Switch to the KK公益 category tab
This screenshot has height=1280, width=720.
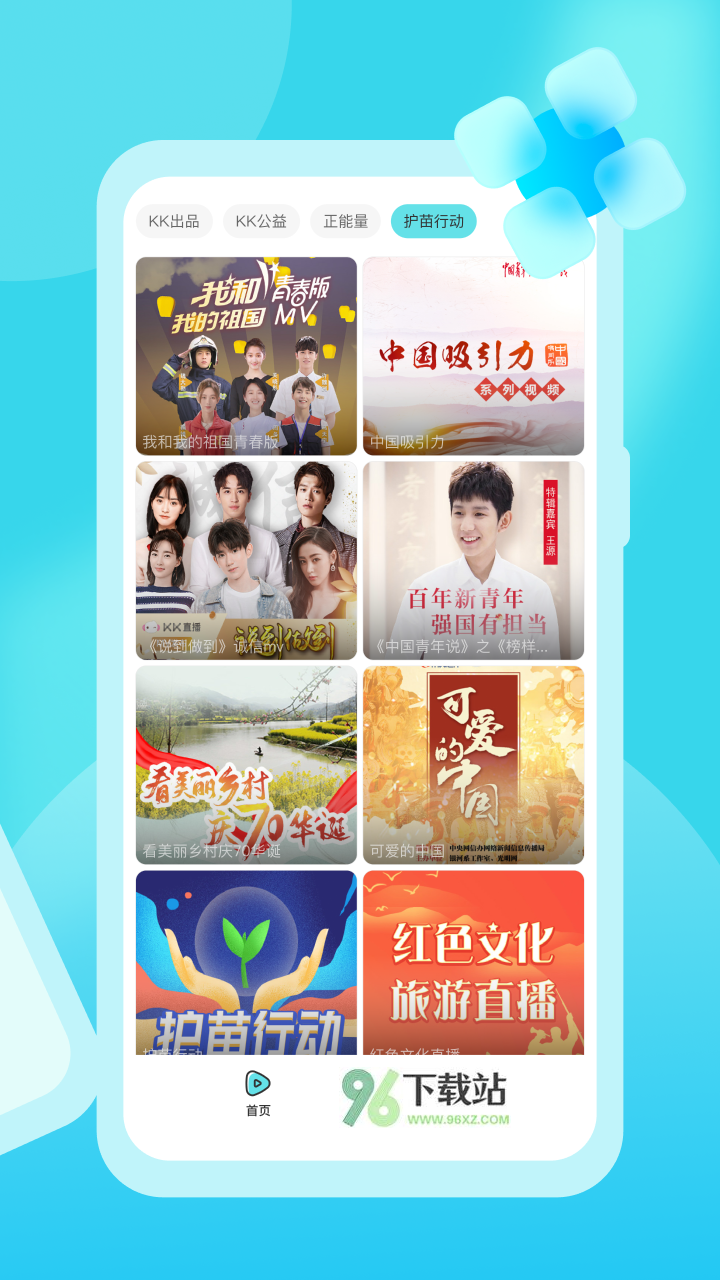tap(263, 221)
